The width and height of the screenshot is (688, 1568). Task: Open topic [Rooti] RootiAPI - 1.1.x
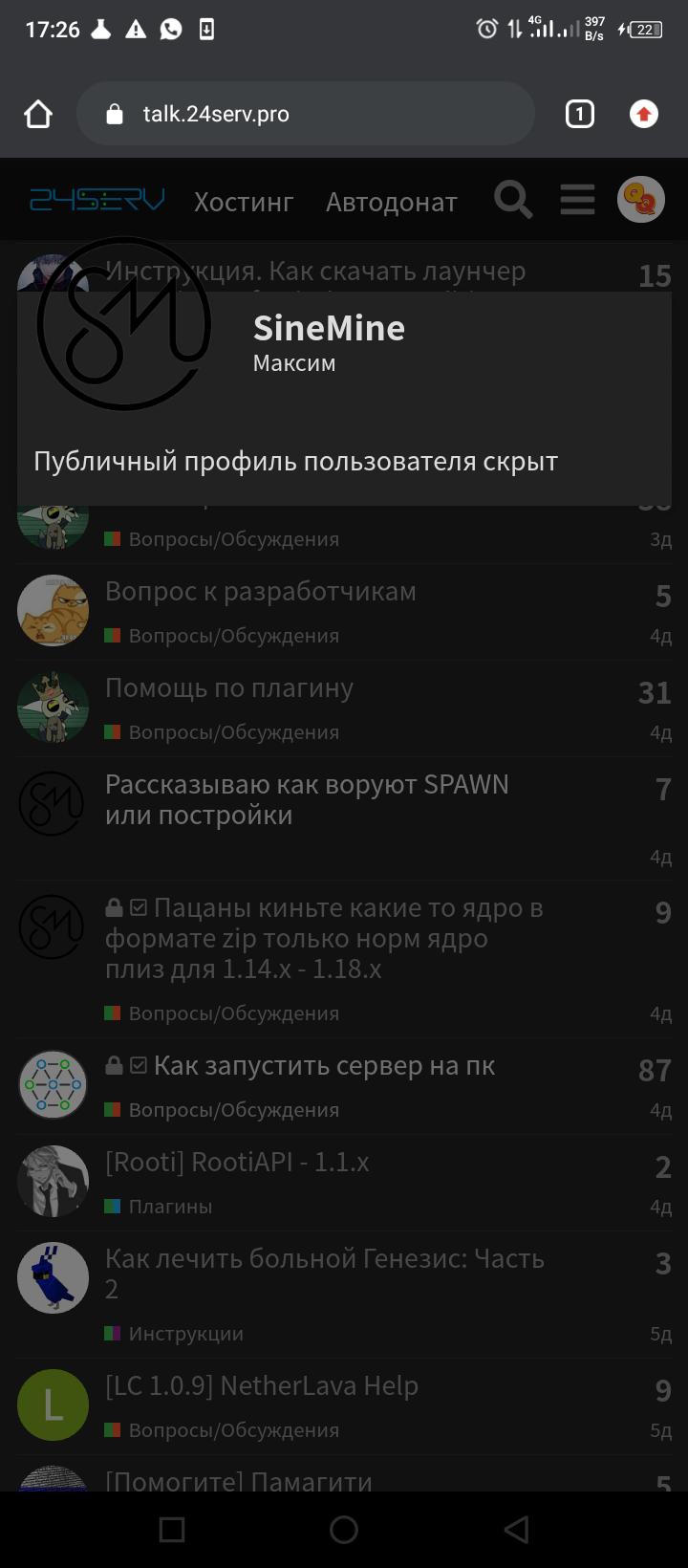[x=237, y=1163]
